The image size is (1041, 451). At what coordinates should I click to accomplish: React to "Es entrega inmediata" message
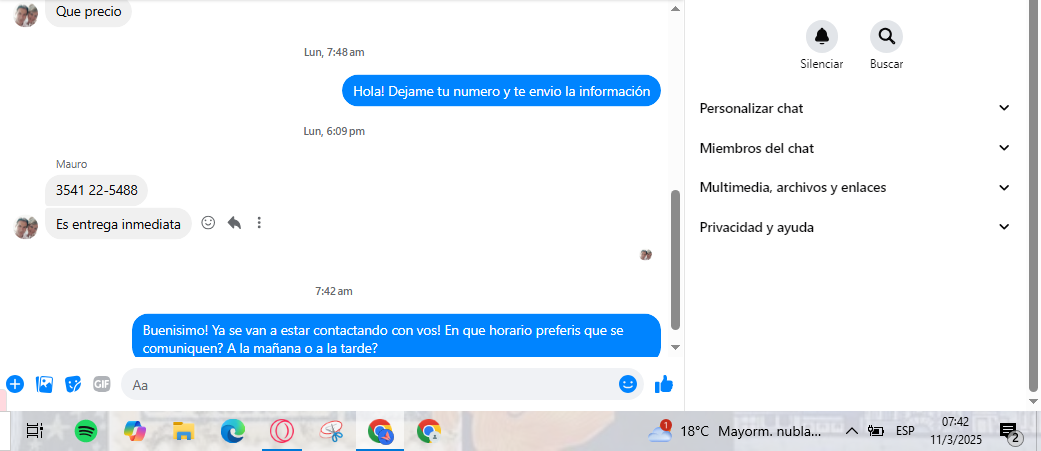pos(208,223)
